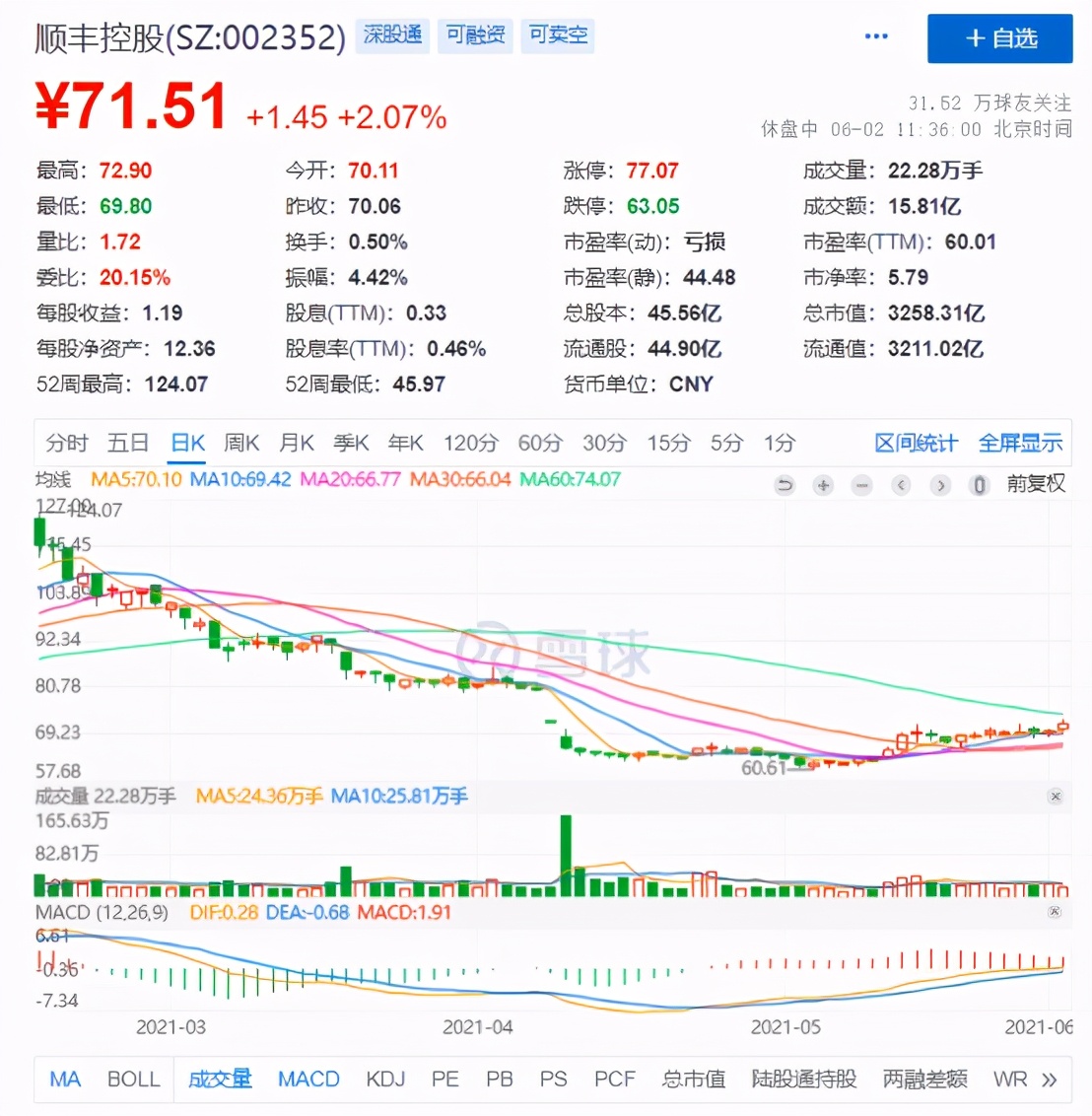Enter 全屏显示 fullscreen chart mode

coord(1020,443)
